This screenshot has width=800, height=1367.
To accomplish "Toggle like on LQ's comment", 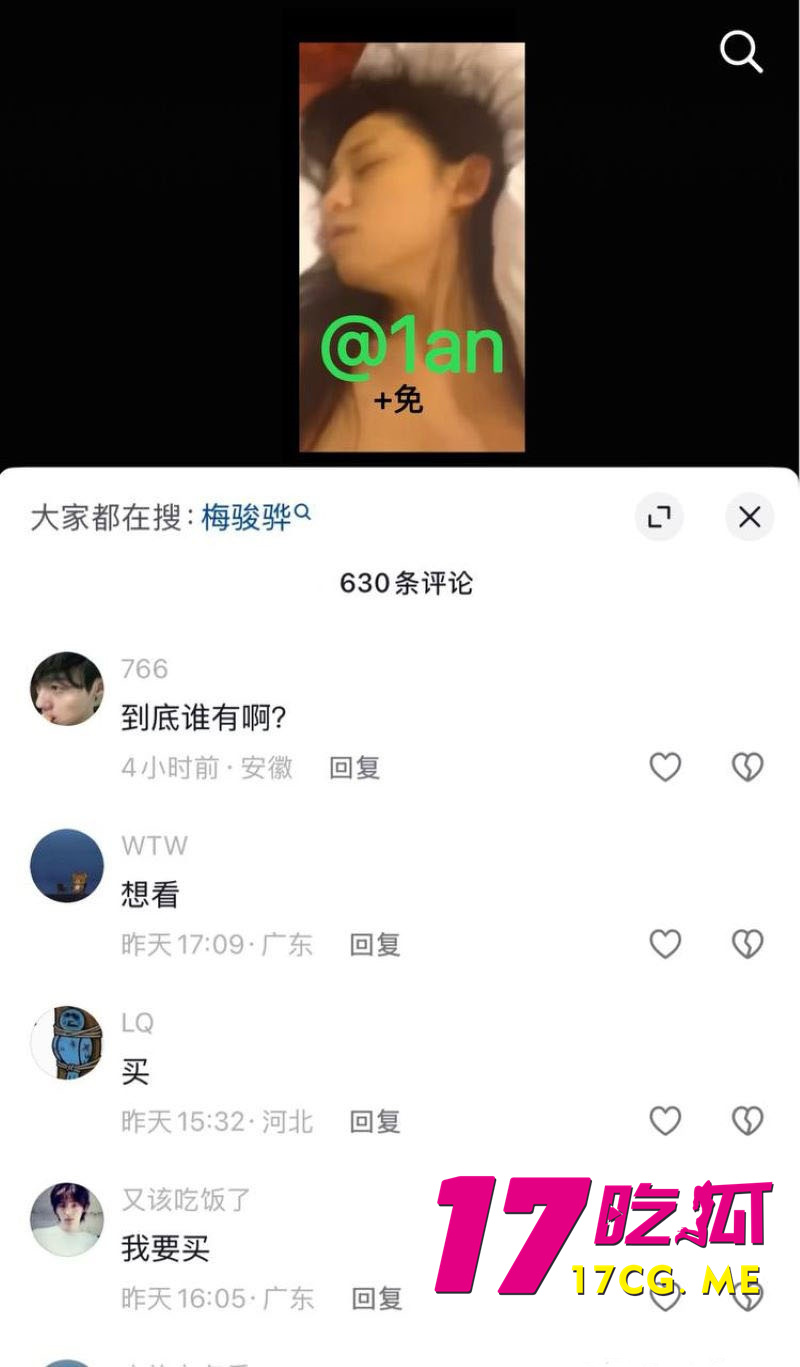I will click(665, 1121).
